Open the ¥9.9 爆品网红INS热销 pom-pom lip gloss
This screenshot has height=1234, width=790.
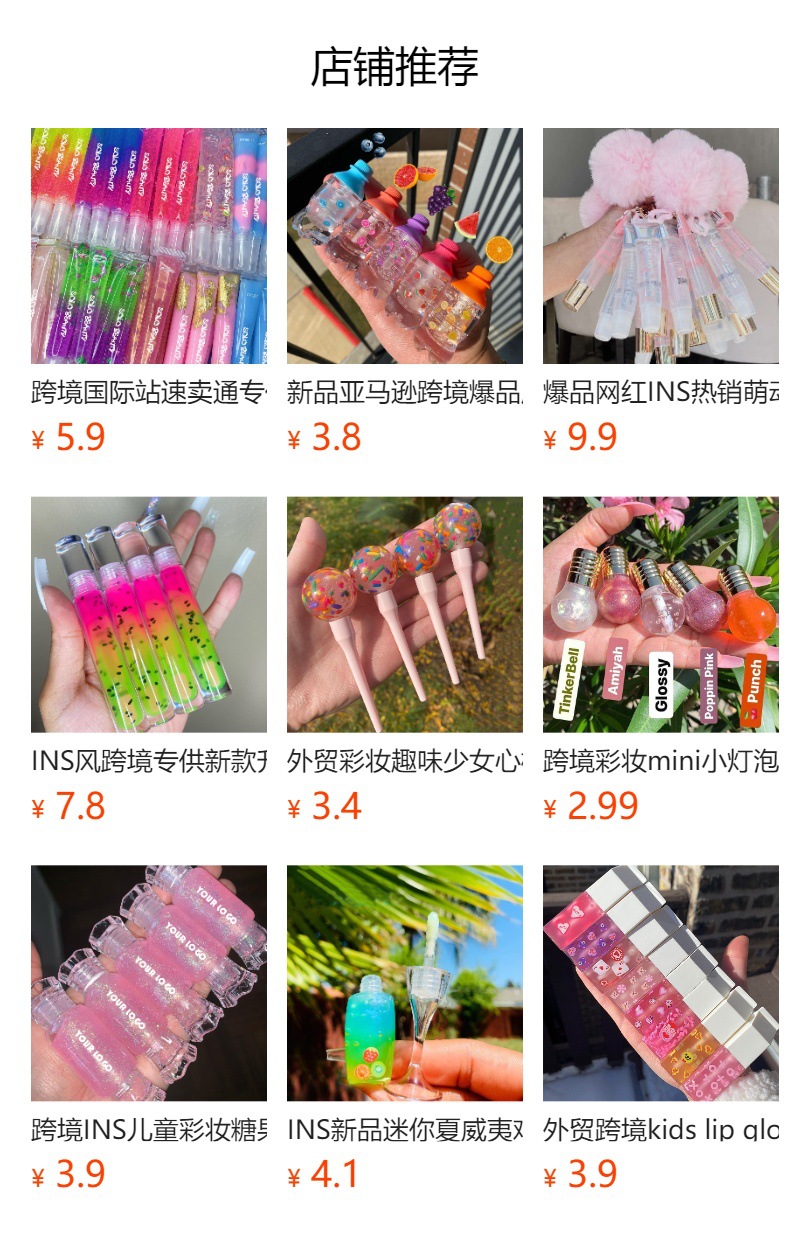661,292
